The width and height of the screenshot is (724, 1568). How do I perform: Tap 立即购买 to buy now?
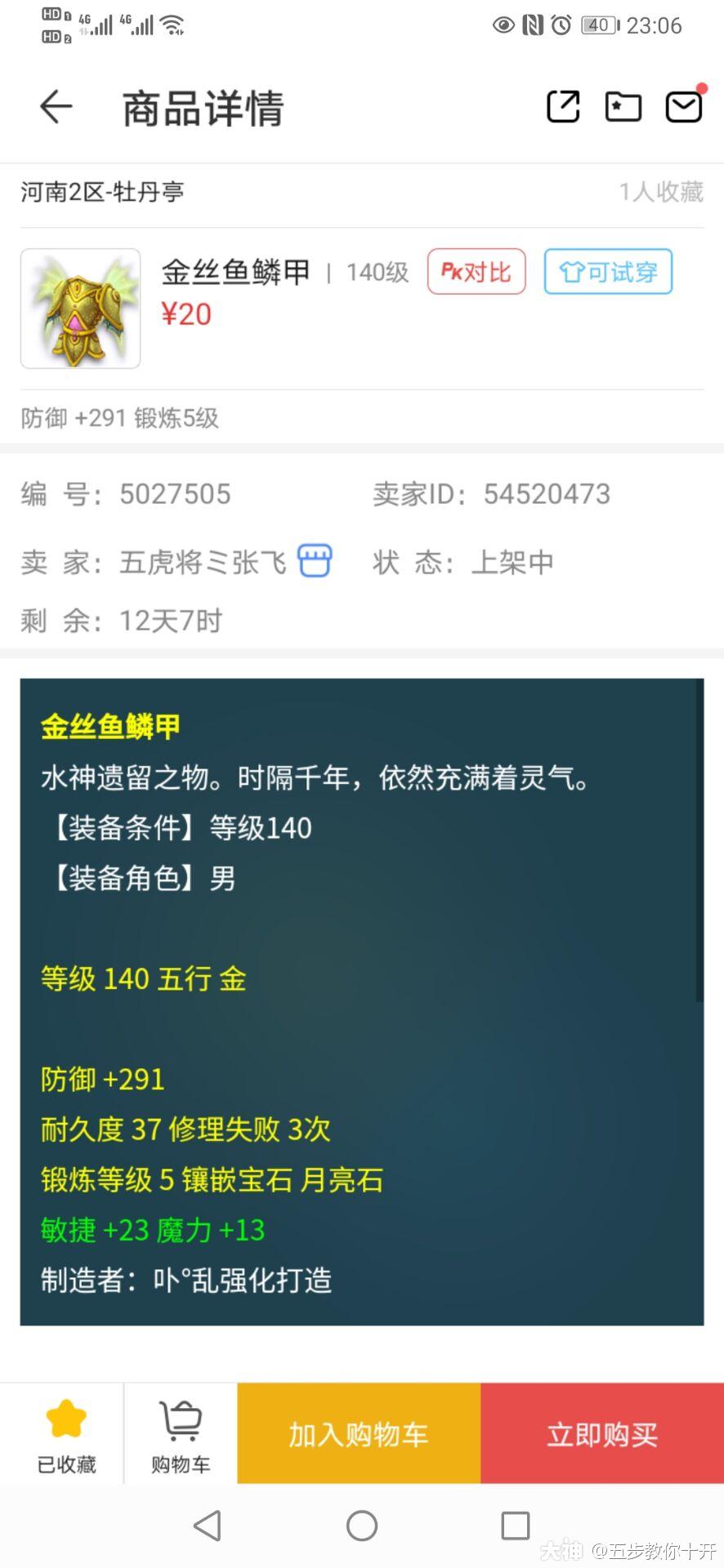602,1434
